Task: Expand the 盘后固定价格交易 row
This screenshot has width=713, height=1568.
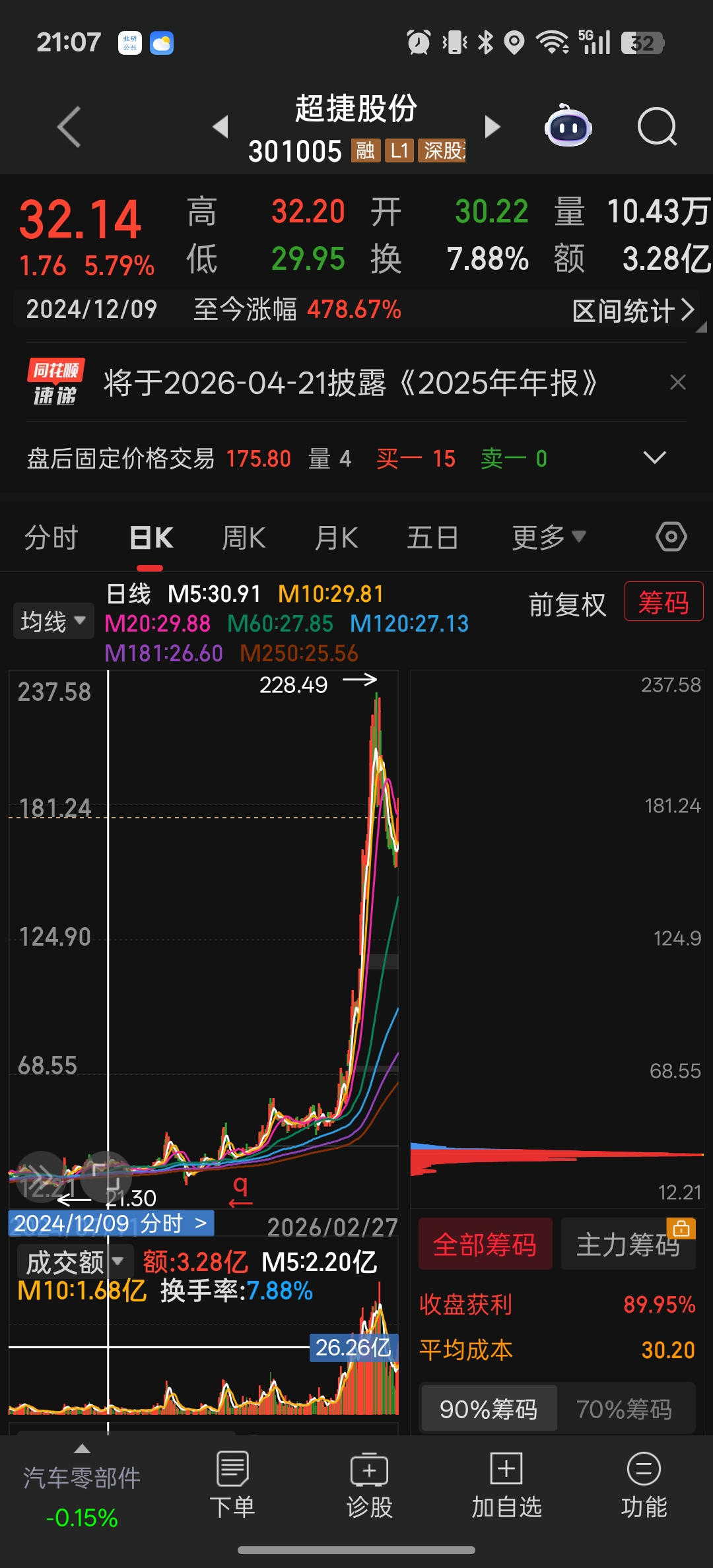Action: pyautogui.click(x=654, y=458)
